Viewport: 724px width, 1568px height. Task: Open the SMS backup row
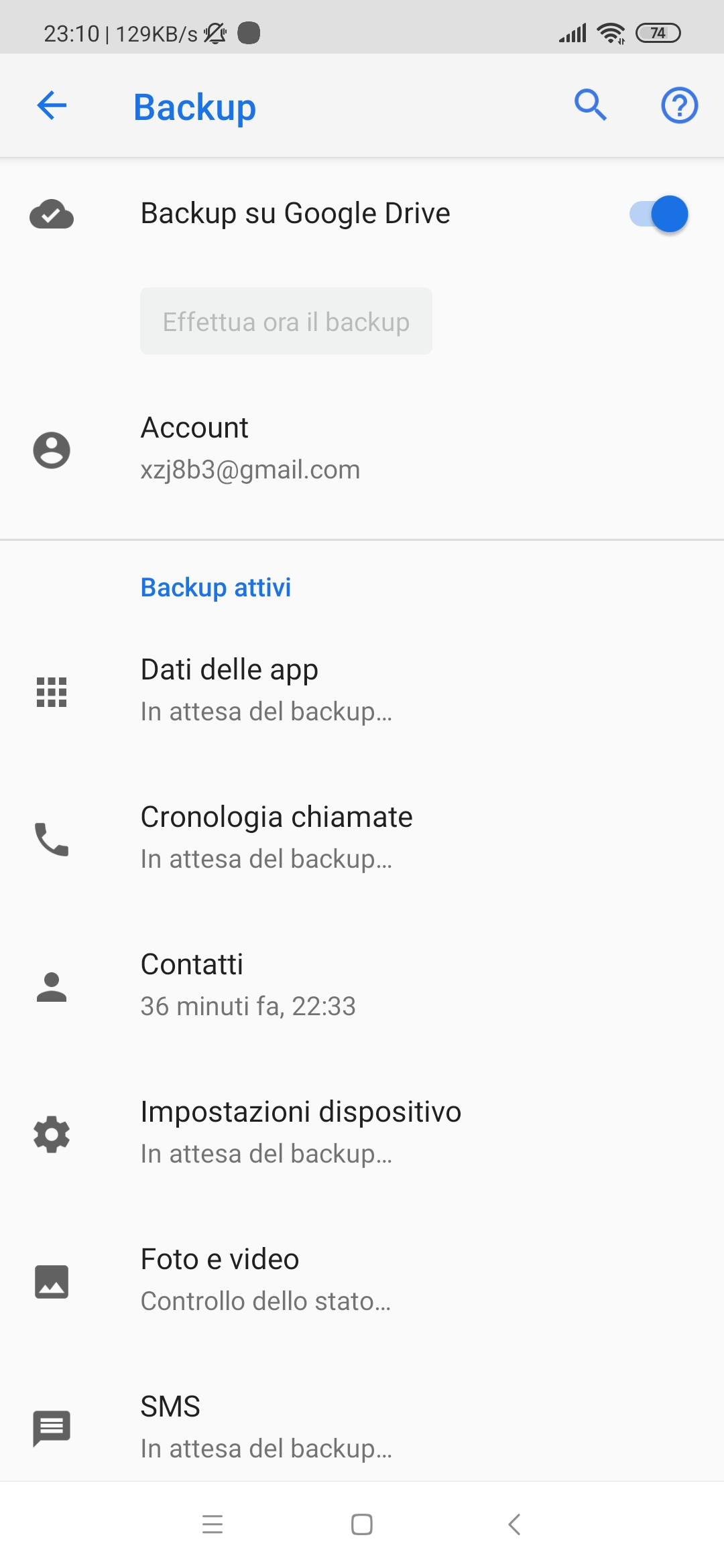tap(362, 1427)
